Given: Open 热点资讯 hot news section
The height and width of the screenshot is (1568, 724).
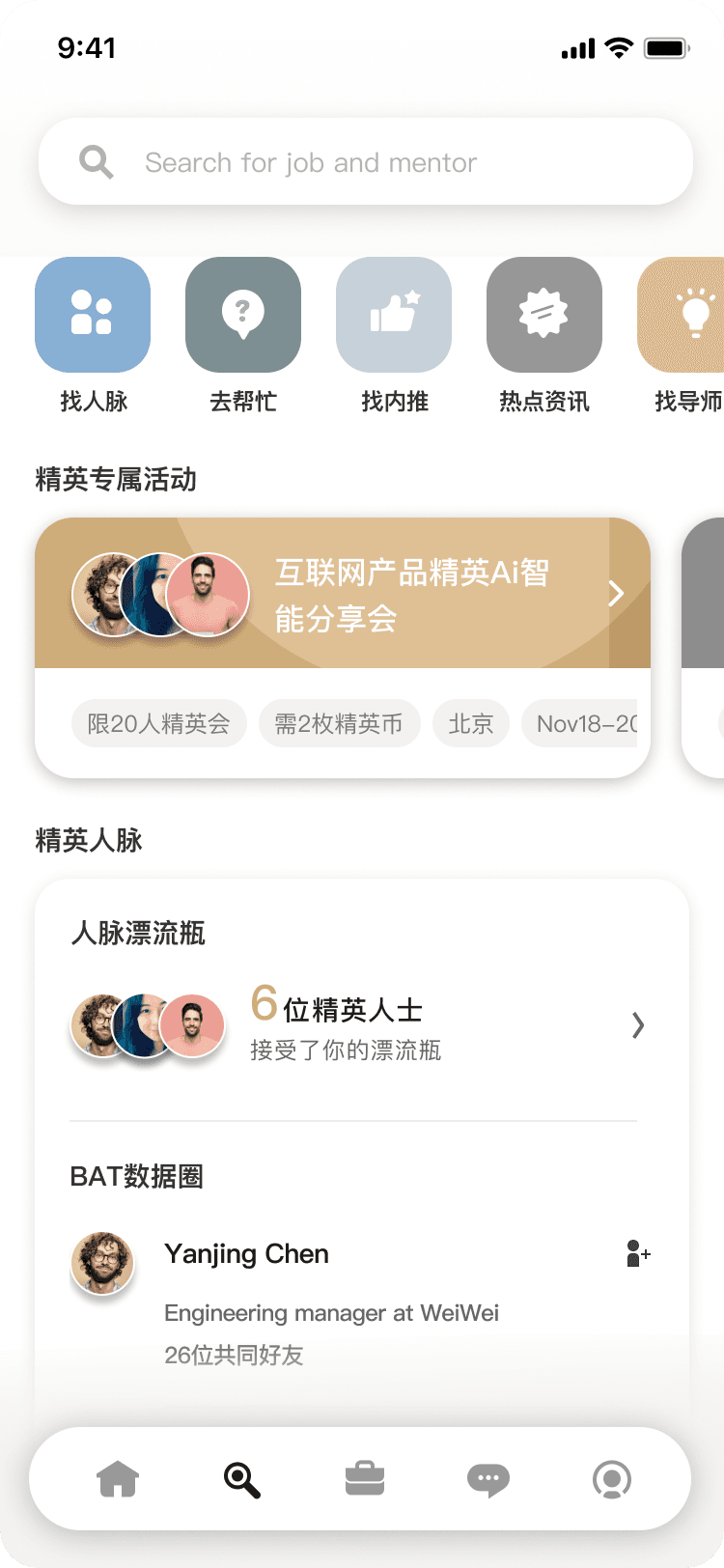Looking at the screenshot, I should (x=543, y=315).
